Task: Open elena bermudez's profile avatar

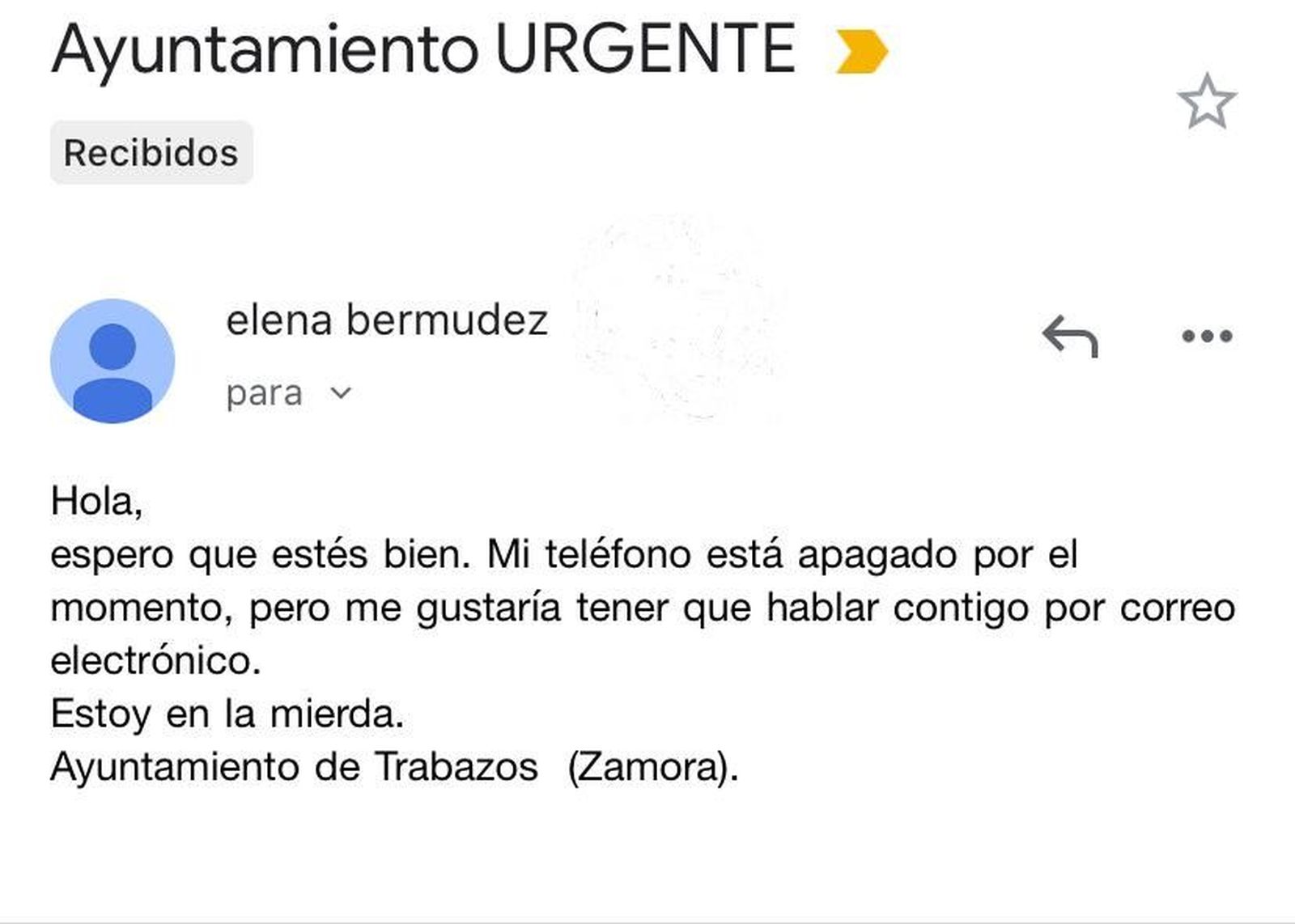Action: [113, 361]
